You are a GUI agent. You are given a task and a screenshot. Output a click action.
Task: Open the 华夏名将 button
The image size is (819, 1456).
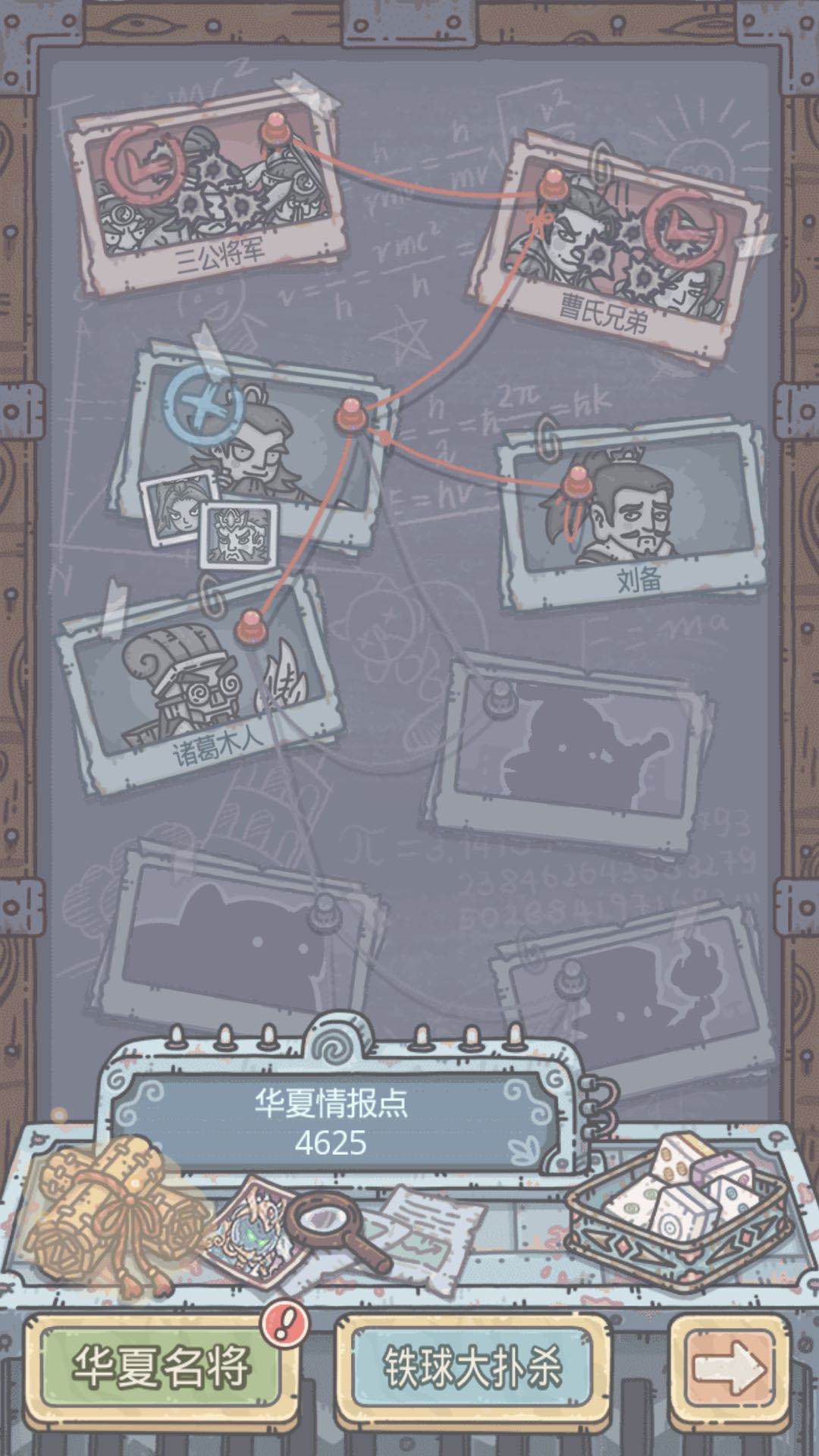pos(161,1367)
